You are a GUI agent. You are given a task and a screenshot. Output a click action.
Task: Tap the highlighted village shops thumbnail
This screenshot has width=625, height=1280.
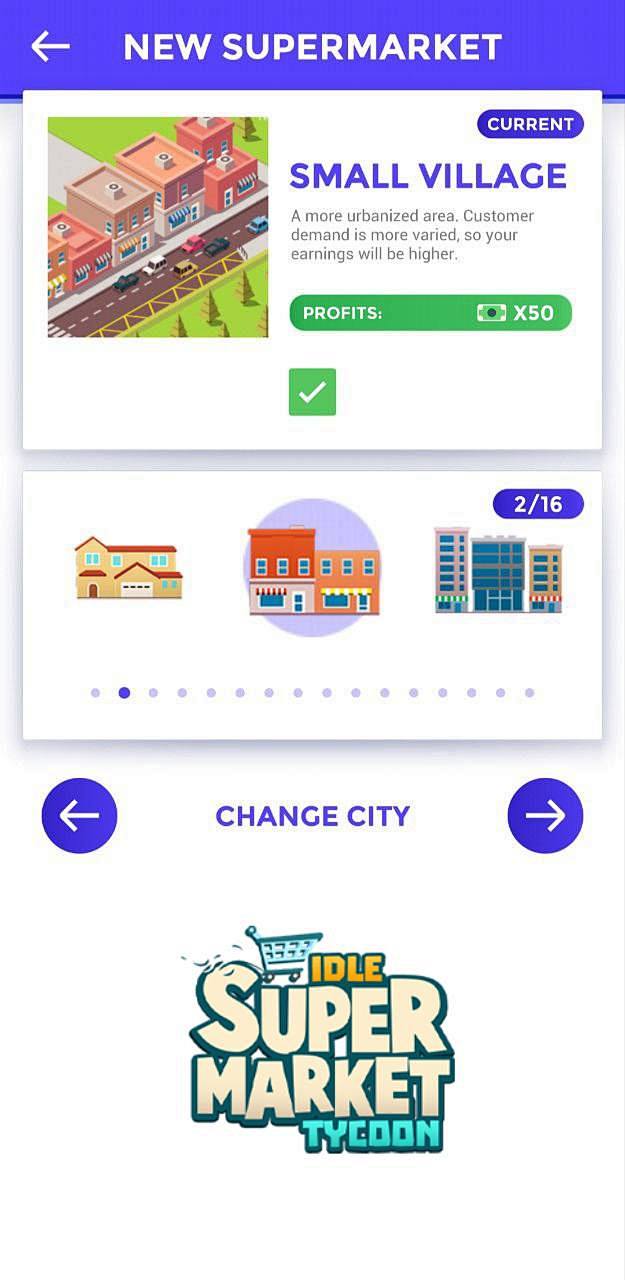(x=313, y=568)
